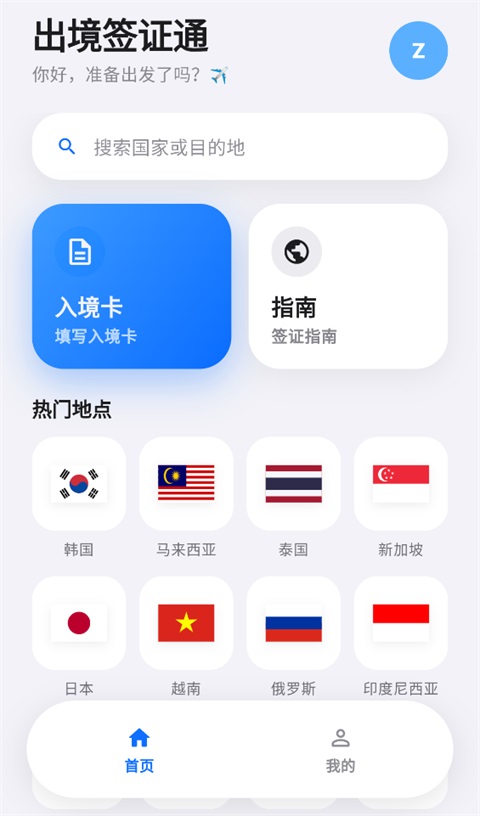Select 韩国 from popular destinations
Image resolution: width=480 pixels, height=816 pixels.
(79, 484)
